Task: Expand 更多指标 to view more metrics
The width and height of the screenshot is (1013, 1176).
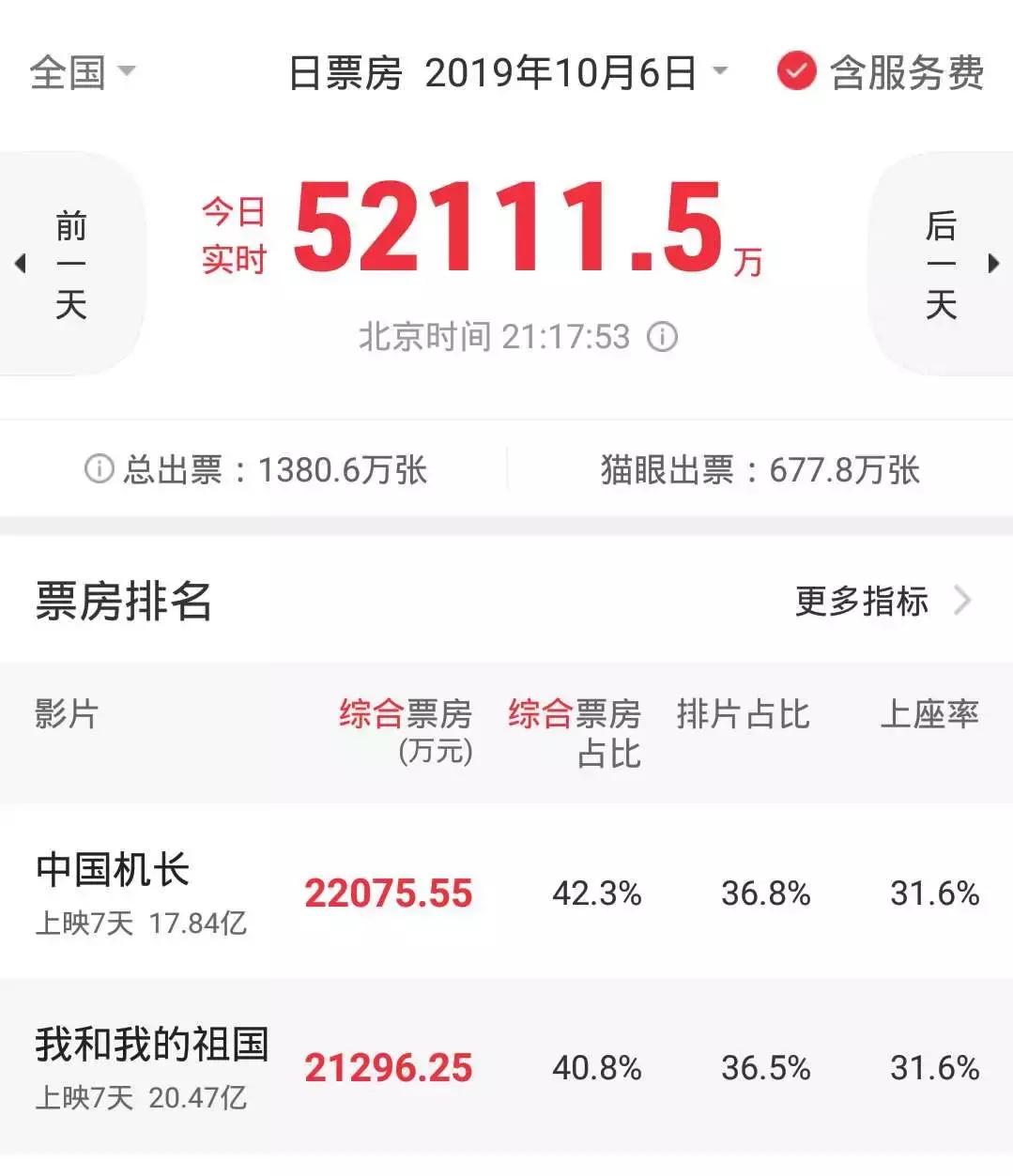Action: point(861,601)
